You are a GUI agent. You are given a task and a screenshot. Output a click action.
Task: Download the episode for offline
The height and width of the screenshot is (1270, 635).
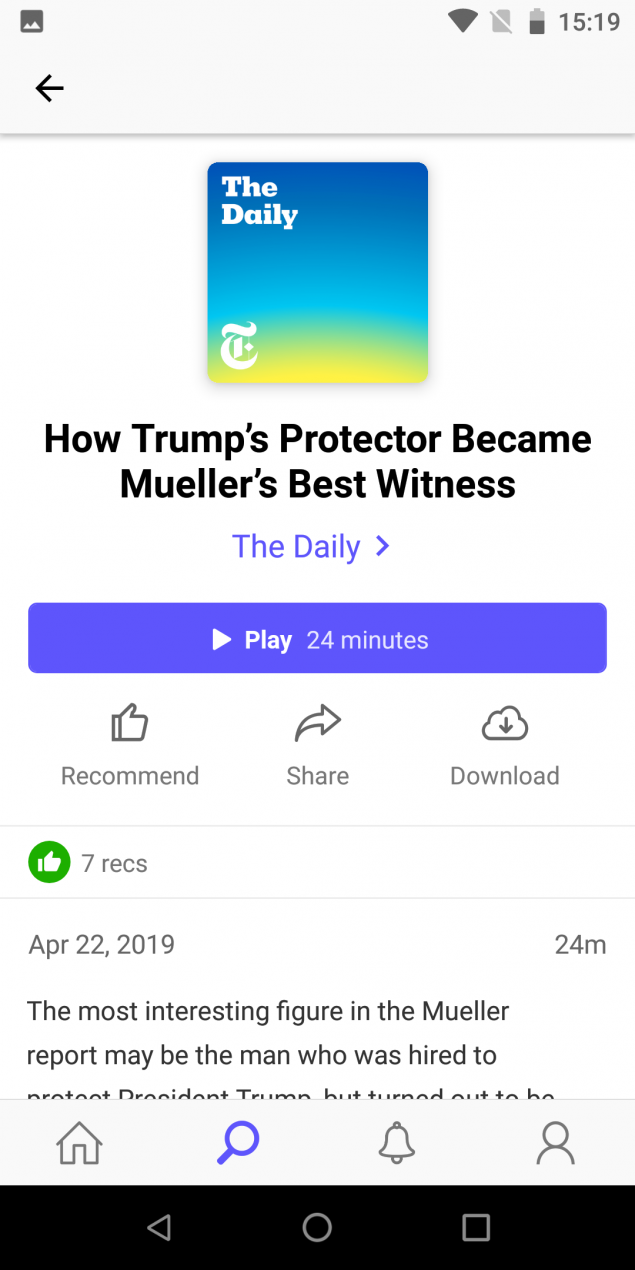coord(504,745)
